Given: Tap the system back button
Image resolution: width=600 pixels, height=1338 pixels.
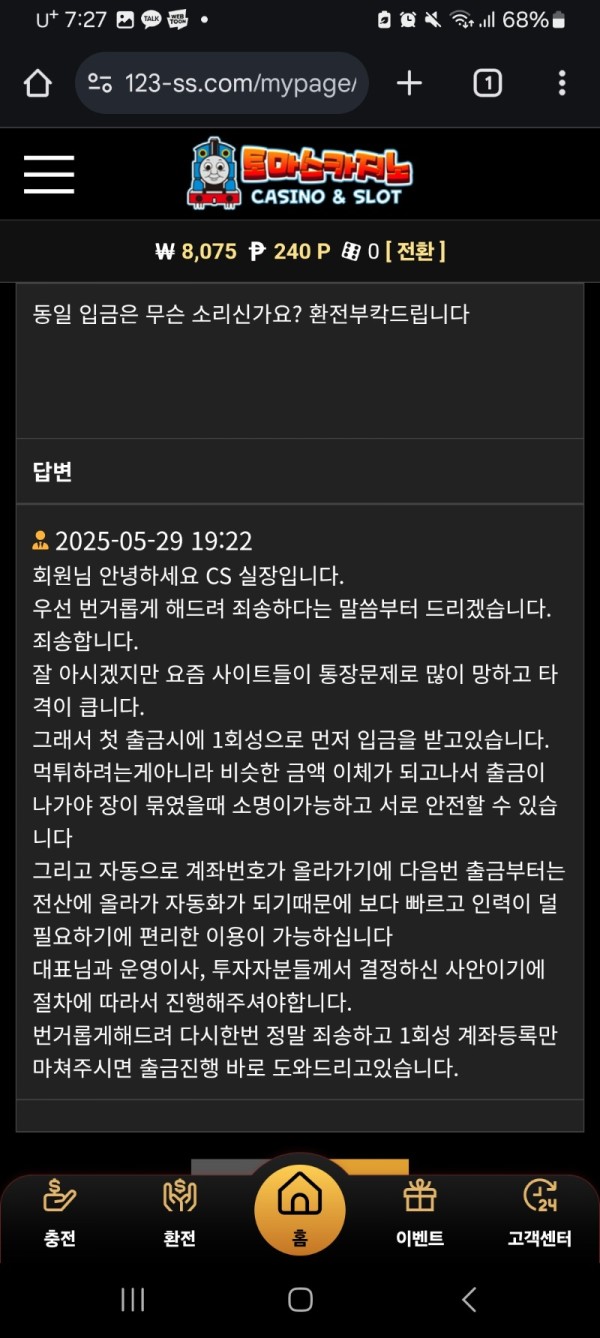Looking at the screenshot, I should [468, 1299].
